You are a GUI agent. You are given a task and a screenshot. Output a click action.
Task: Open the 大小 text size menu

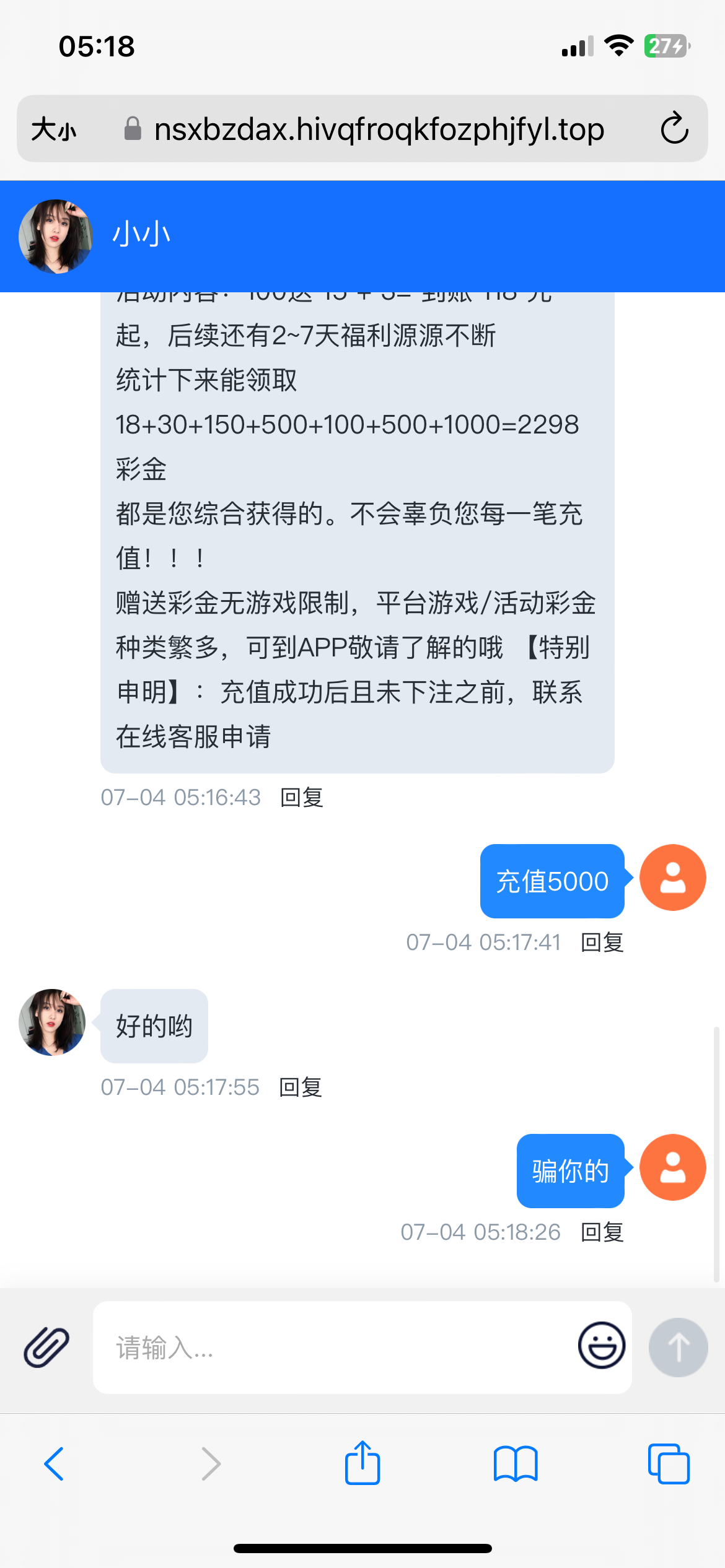pos(54,129)
